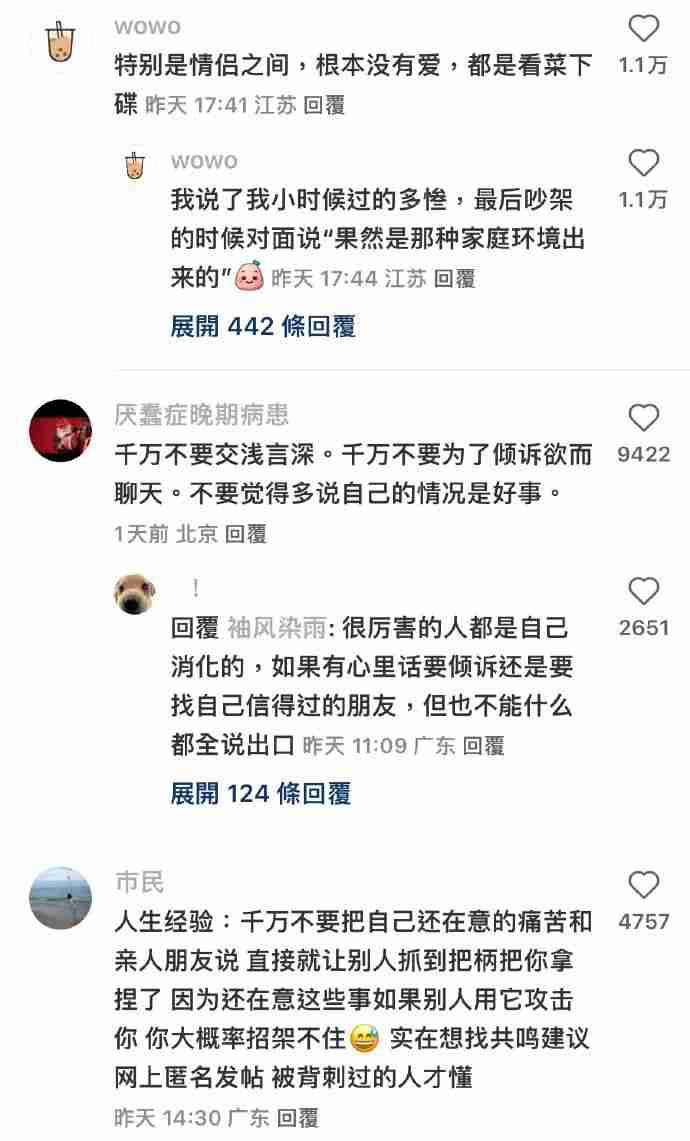Like 市民's 人生经验 comment
The height and width of the screenshot is (1141, 690).
pos(643,885)
